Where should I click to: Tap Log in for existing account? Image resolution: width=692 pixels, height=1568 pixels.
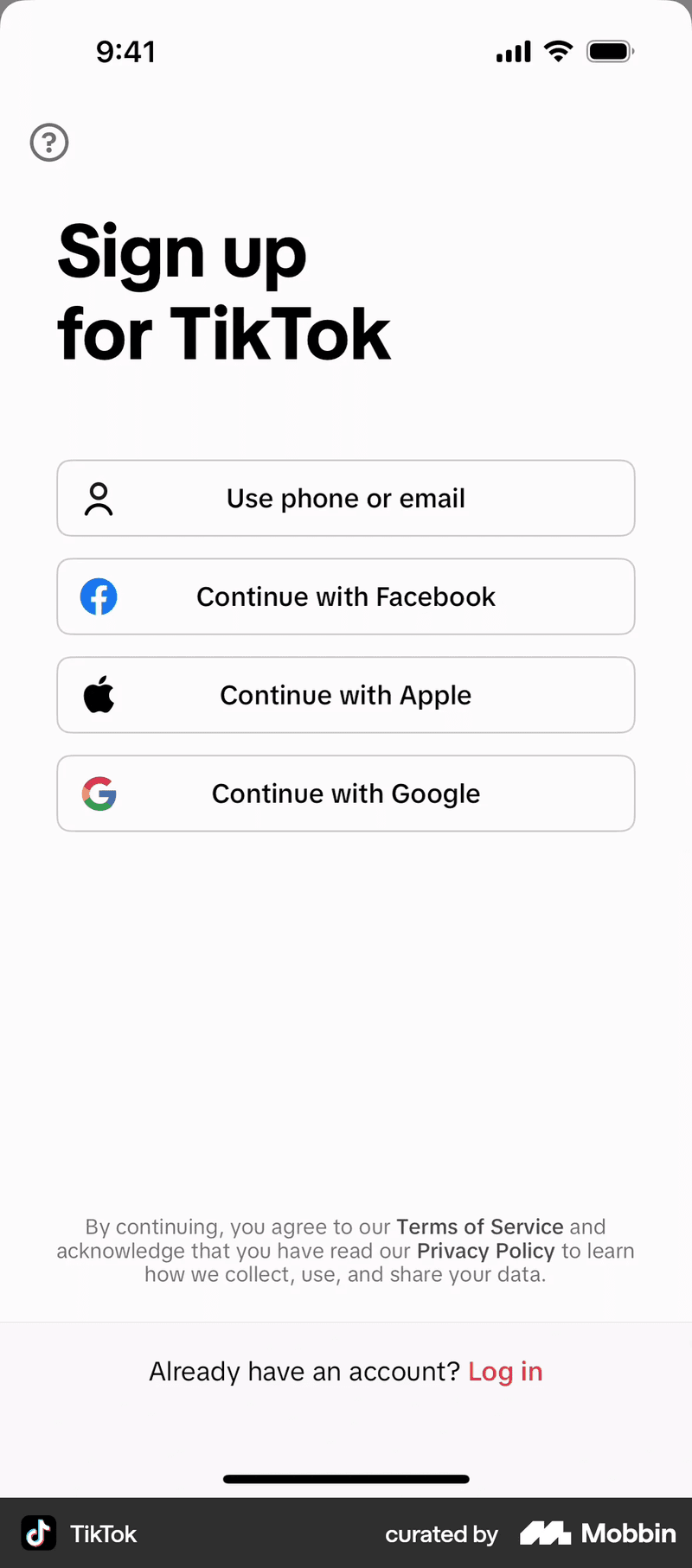pyautogui.click(x=505, y=1372)
